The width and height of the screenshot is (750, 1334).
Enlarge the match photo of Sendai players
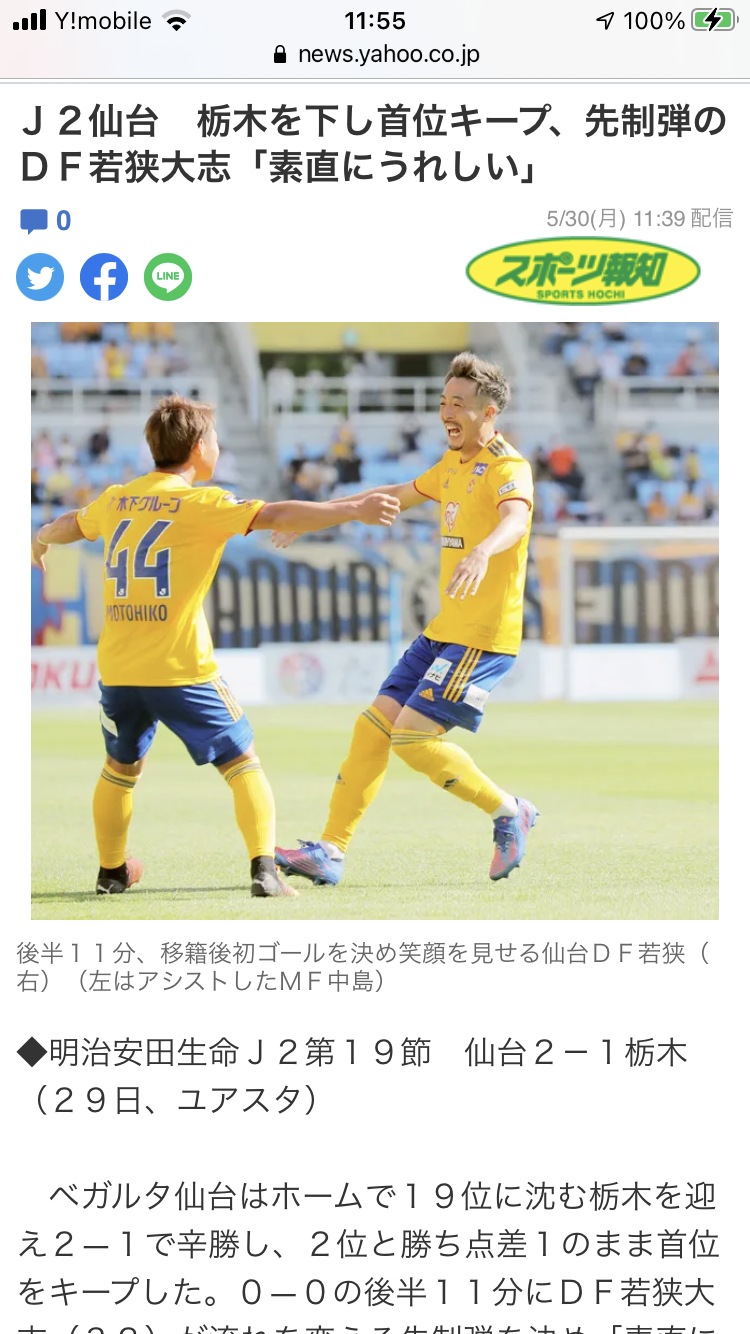[x=375, y=620]
